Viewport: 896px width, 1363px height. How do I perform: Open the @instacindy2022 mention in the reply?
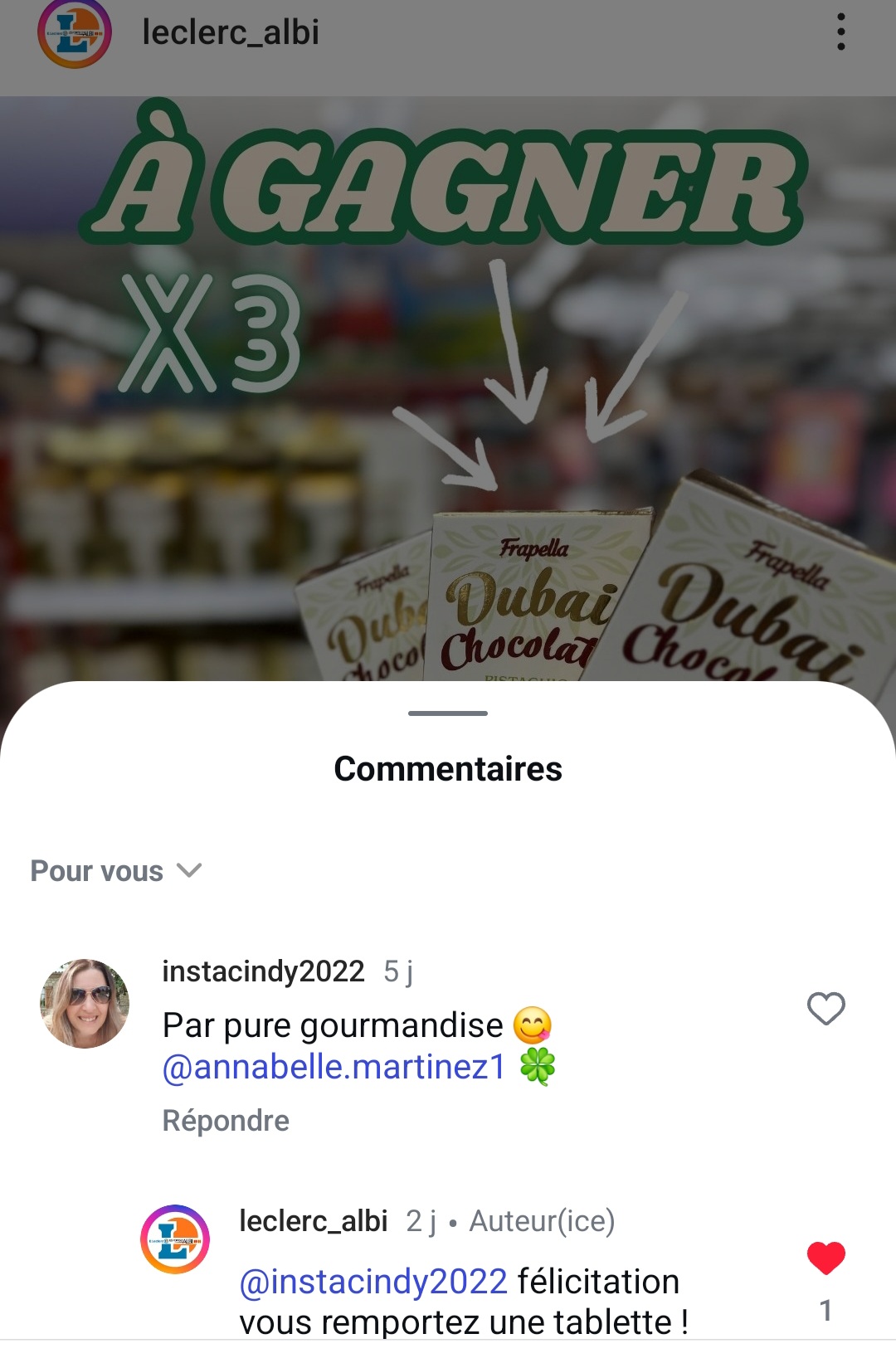point(373,1282)
